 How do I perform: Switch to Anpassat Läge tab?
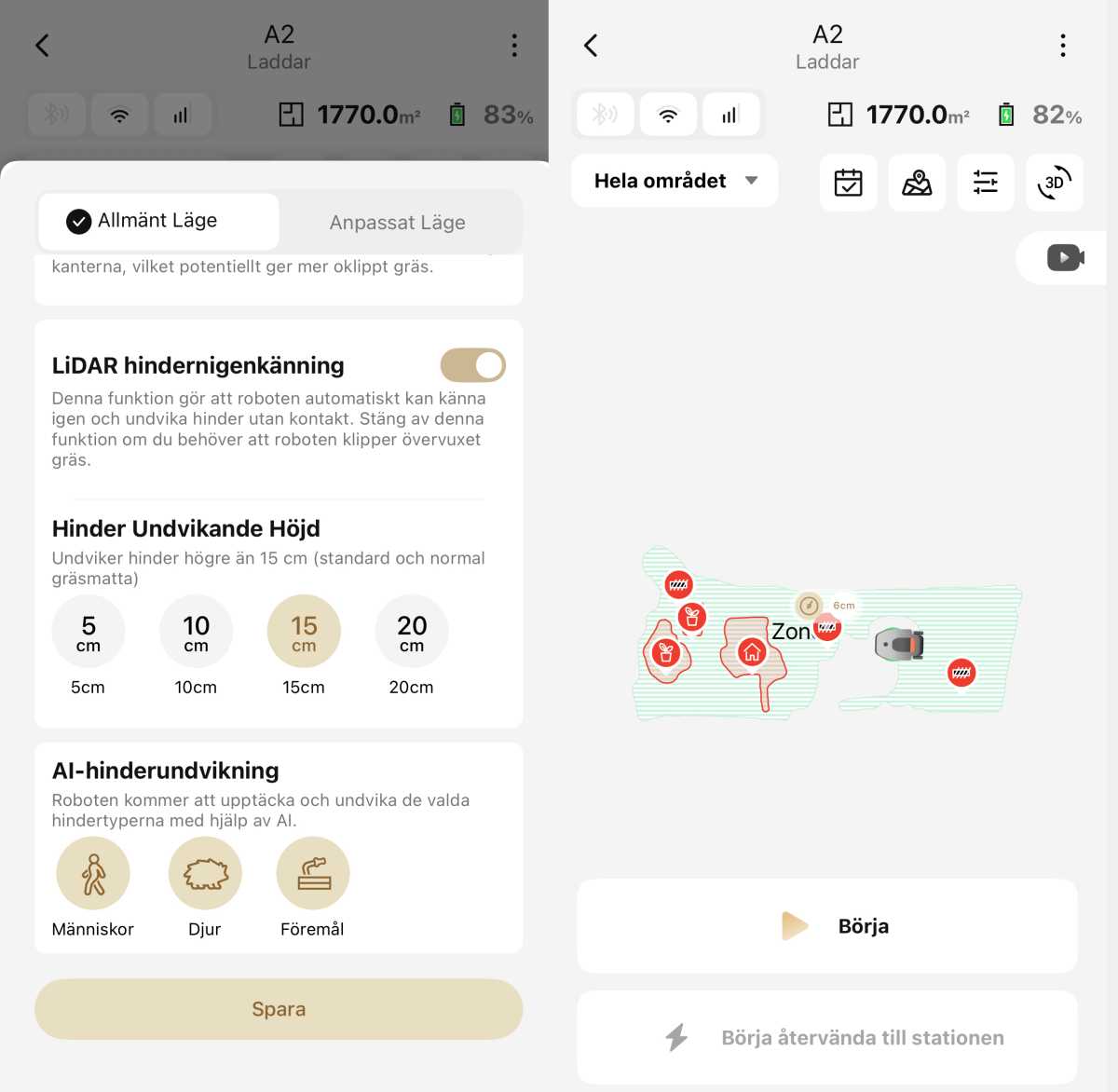[x=397, y=223]
